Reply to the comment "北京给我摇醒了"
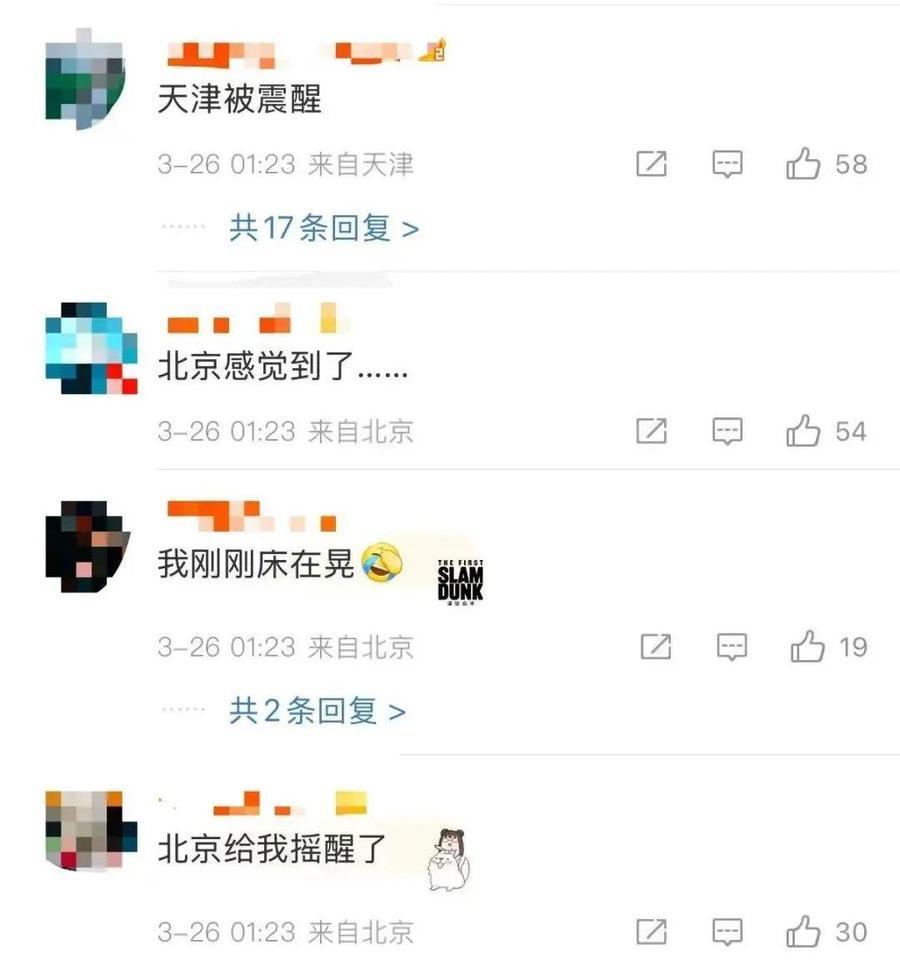This screenshot has width=900, height=975. click(727, 932)
